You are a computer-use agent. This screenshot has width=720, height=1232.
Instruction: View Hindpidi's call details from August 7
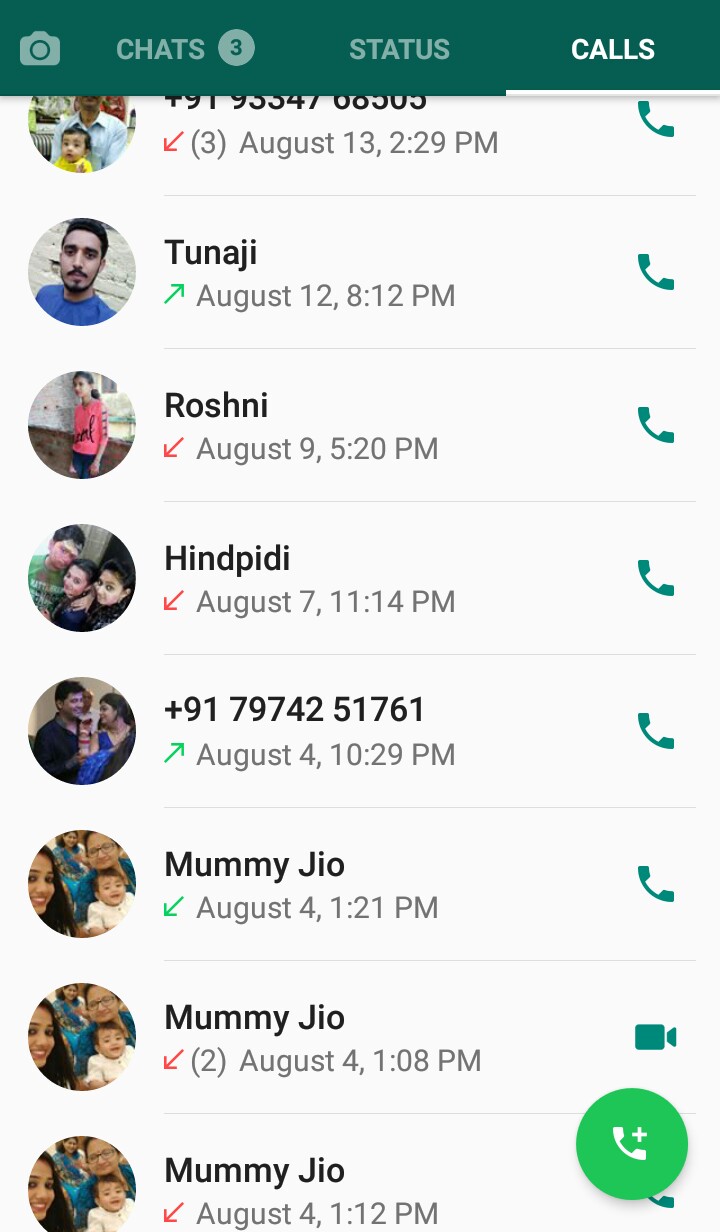tap(380, 578)
